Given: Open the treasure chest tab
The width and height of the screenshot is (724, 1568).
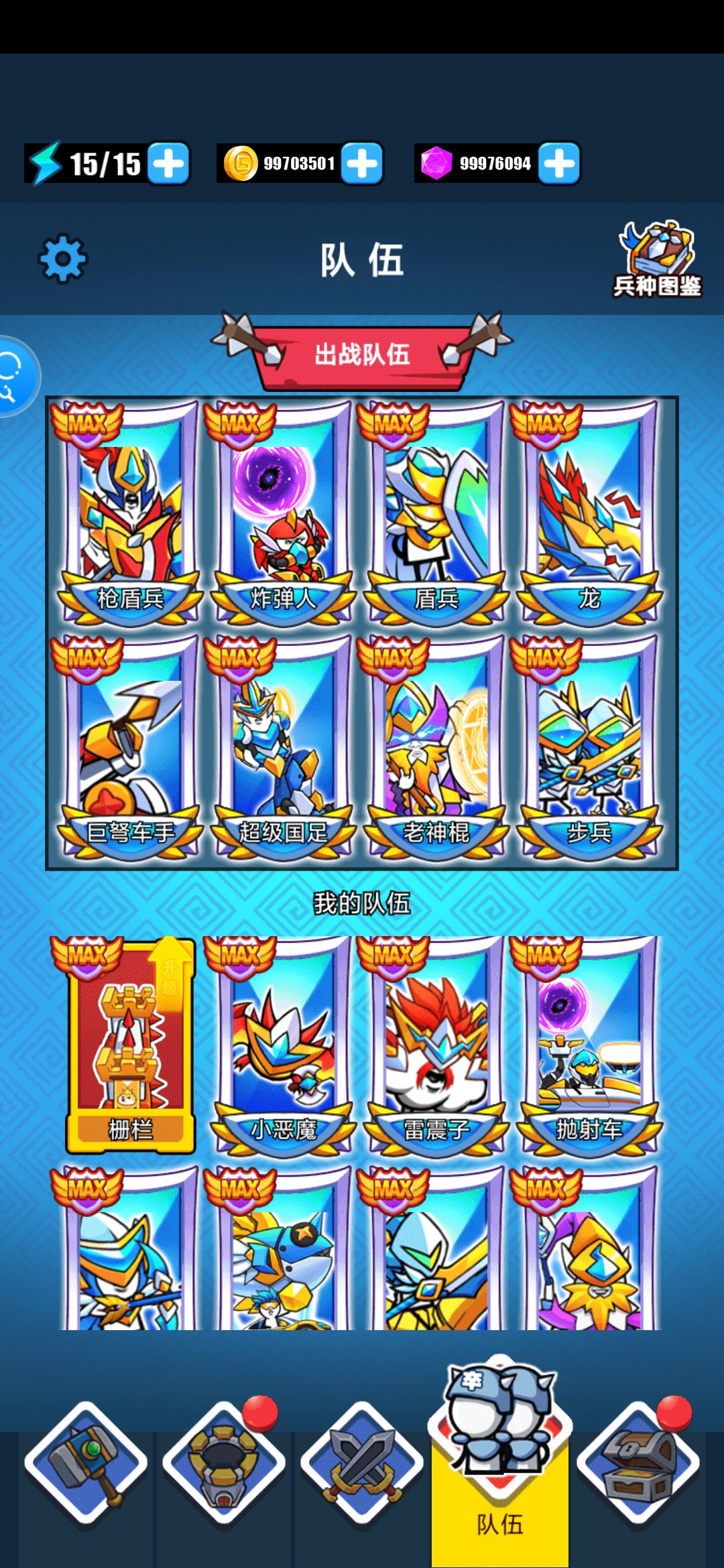Looking at the screenshot, I should pyautogui.click(x=638, y=1463).
